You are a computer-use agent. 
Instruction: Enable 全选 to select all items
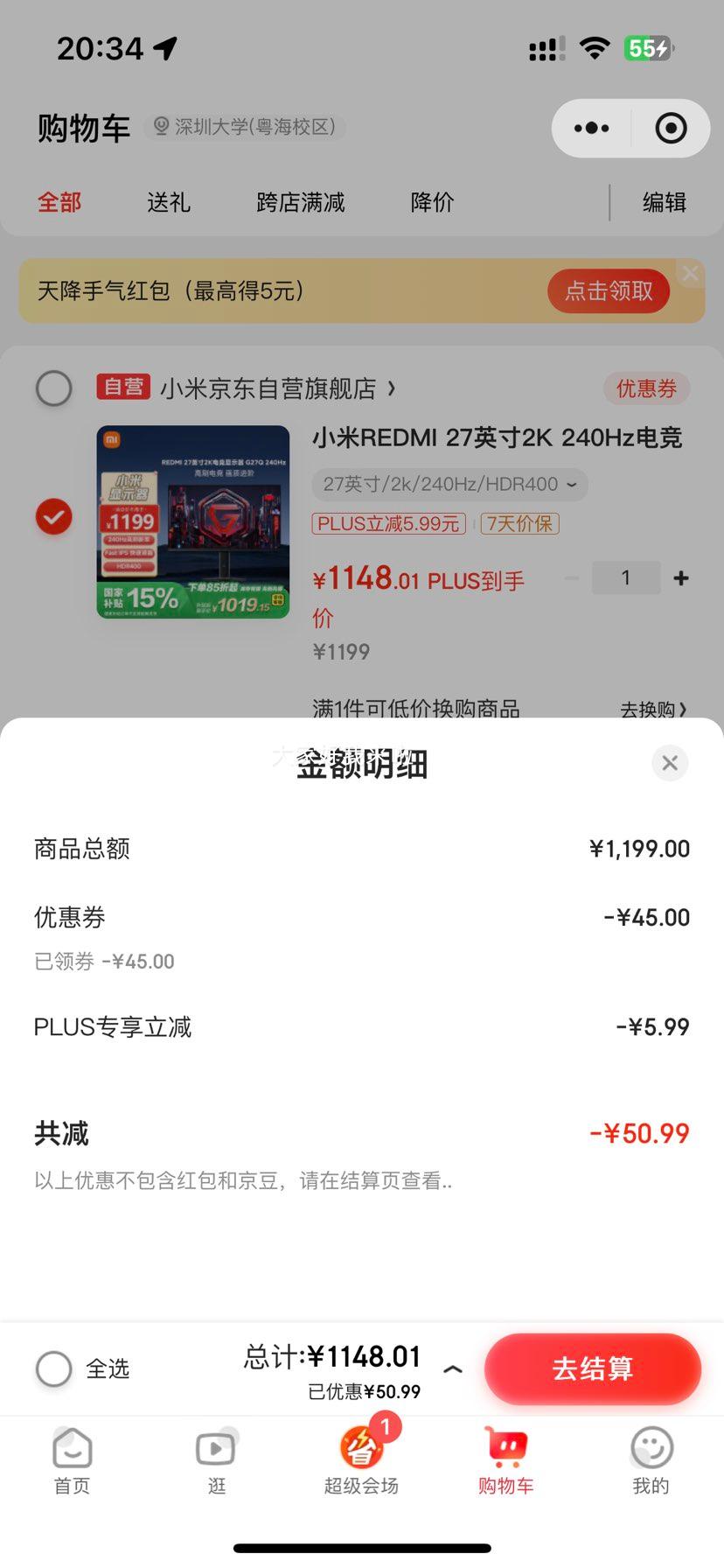tap(53, 1369)
